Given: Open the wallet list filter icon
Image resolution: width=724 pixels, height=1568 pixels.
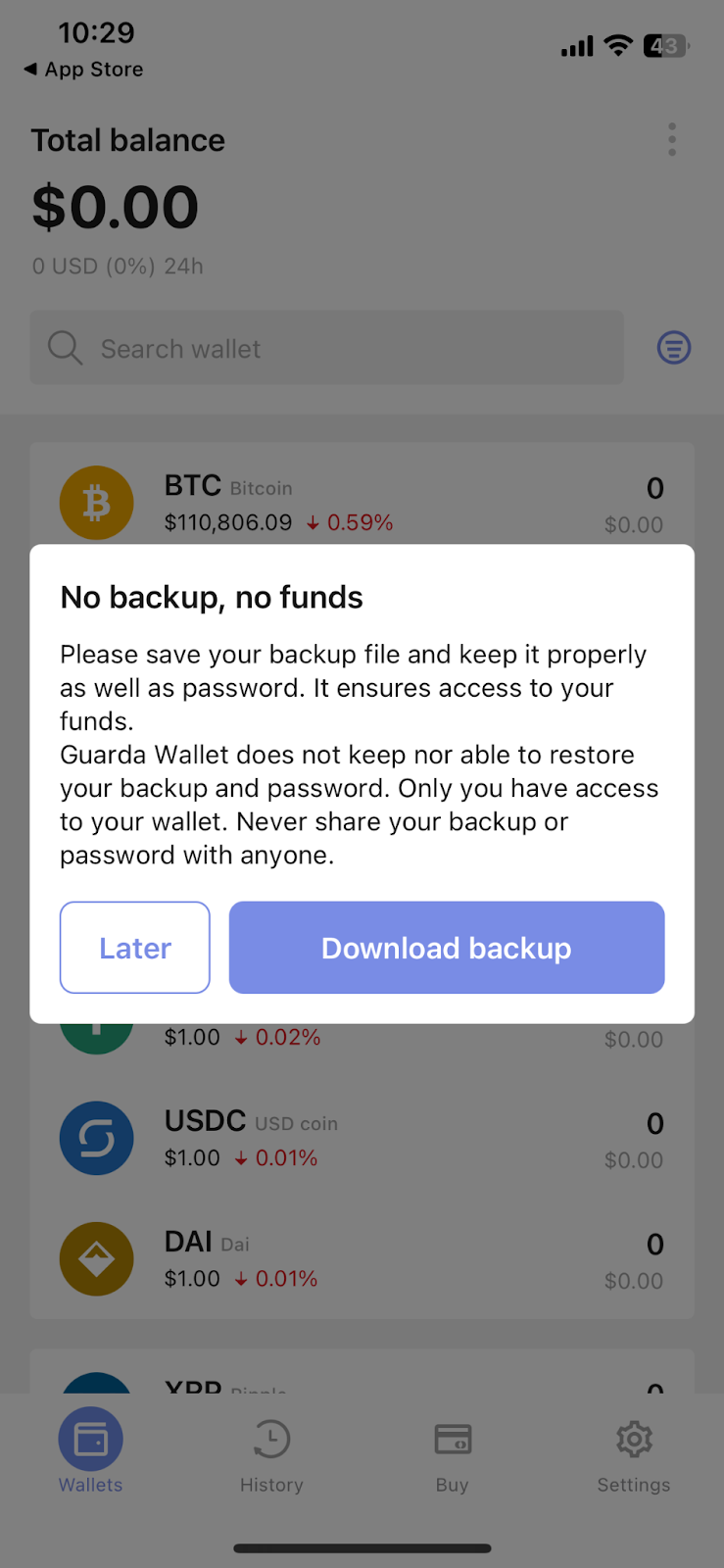Looking at the screenshot, I should [x=674, y=348].
